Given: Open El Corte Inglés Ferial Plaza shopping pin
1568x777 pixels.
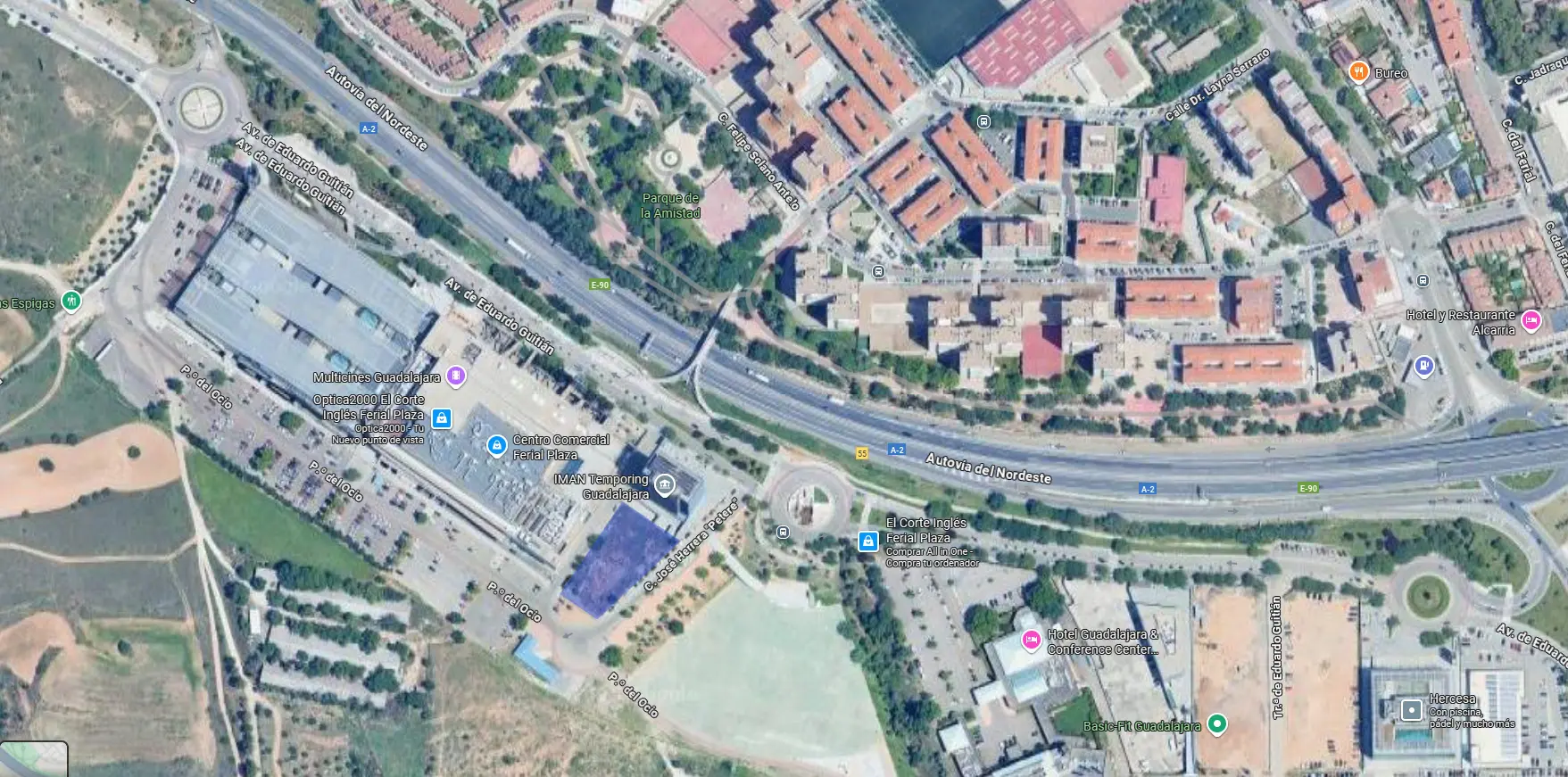Looking at the screenshot, I should 867,541.
